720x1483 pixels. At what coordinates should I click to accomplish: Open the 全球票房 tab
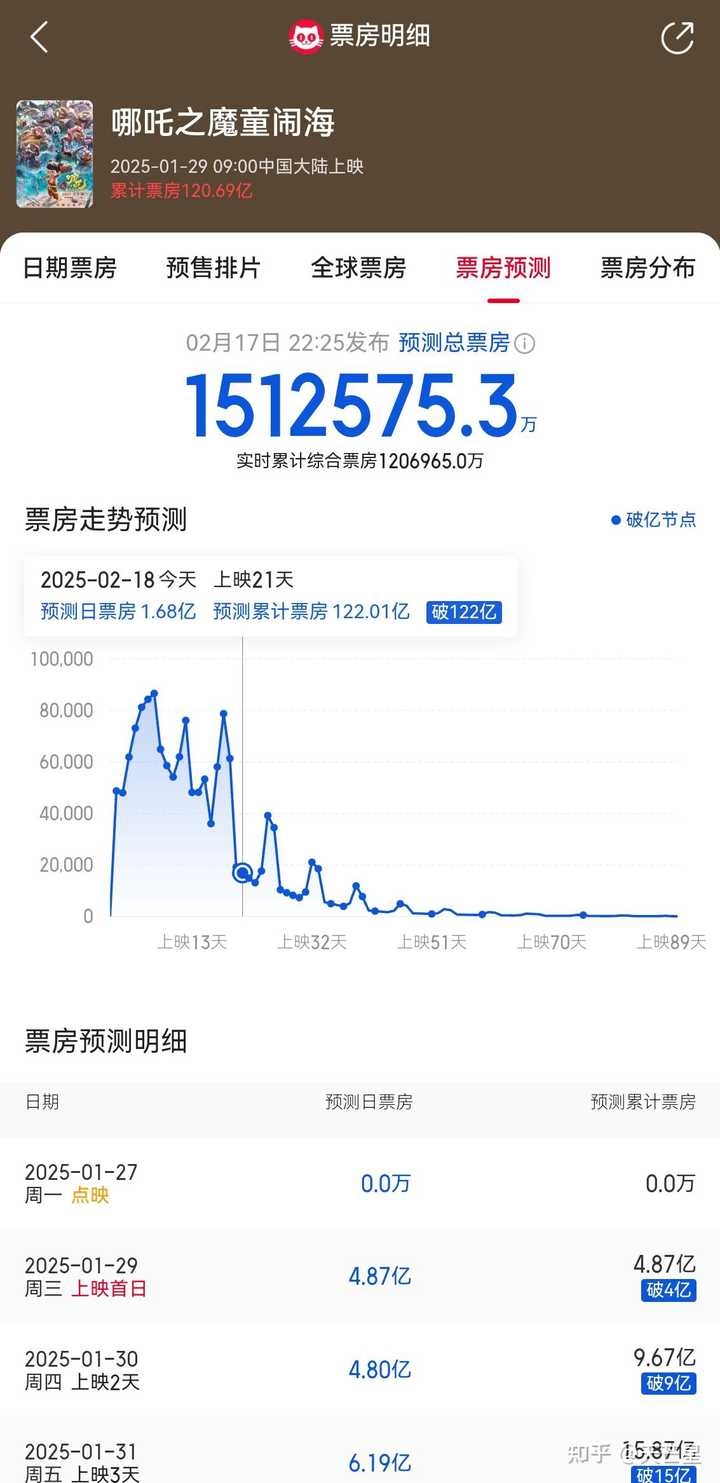tap(358, 268)
